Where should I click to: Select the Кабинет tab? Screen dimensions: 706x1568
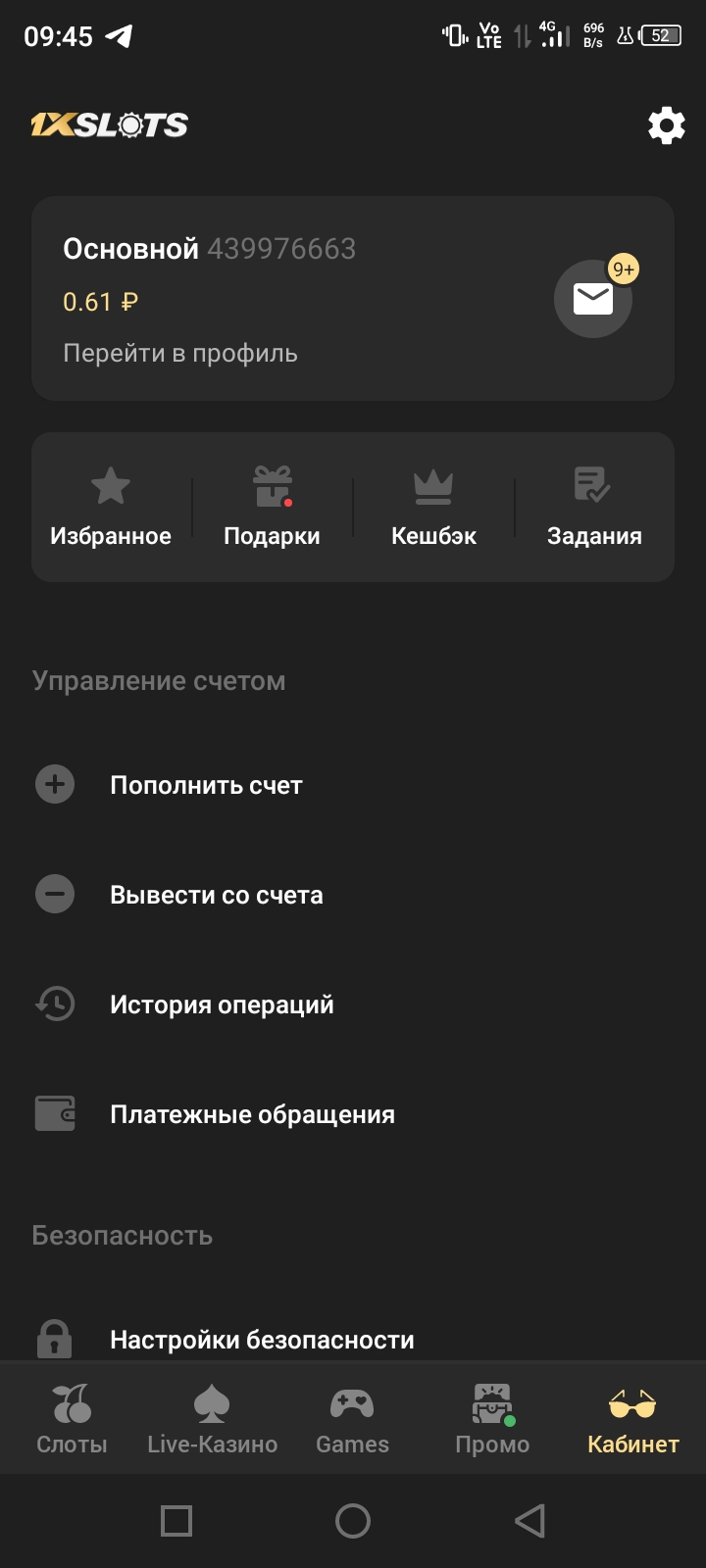(x=632, y=1418)
